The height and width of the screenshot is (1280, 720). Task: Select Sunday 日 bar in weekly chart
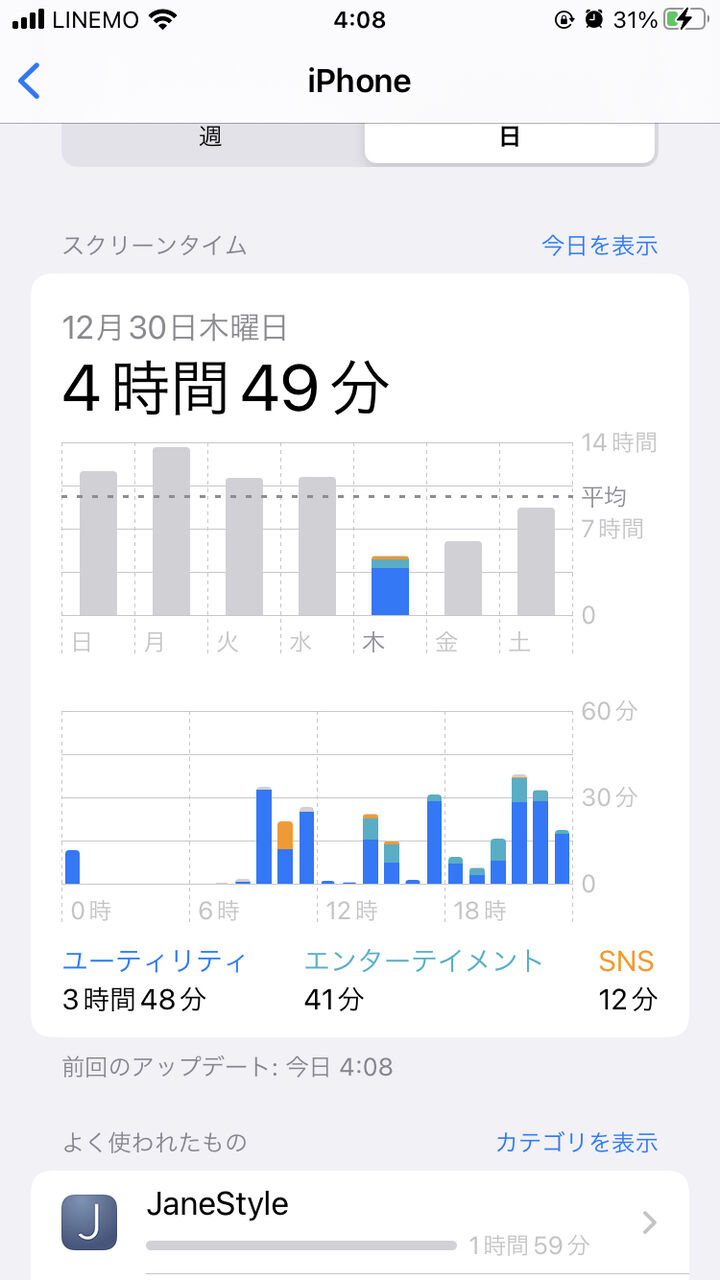pos(98,543)
